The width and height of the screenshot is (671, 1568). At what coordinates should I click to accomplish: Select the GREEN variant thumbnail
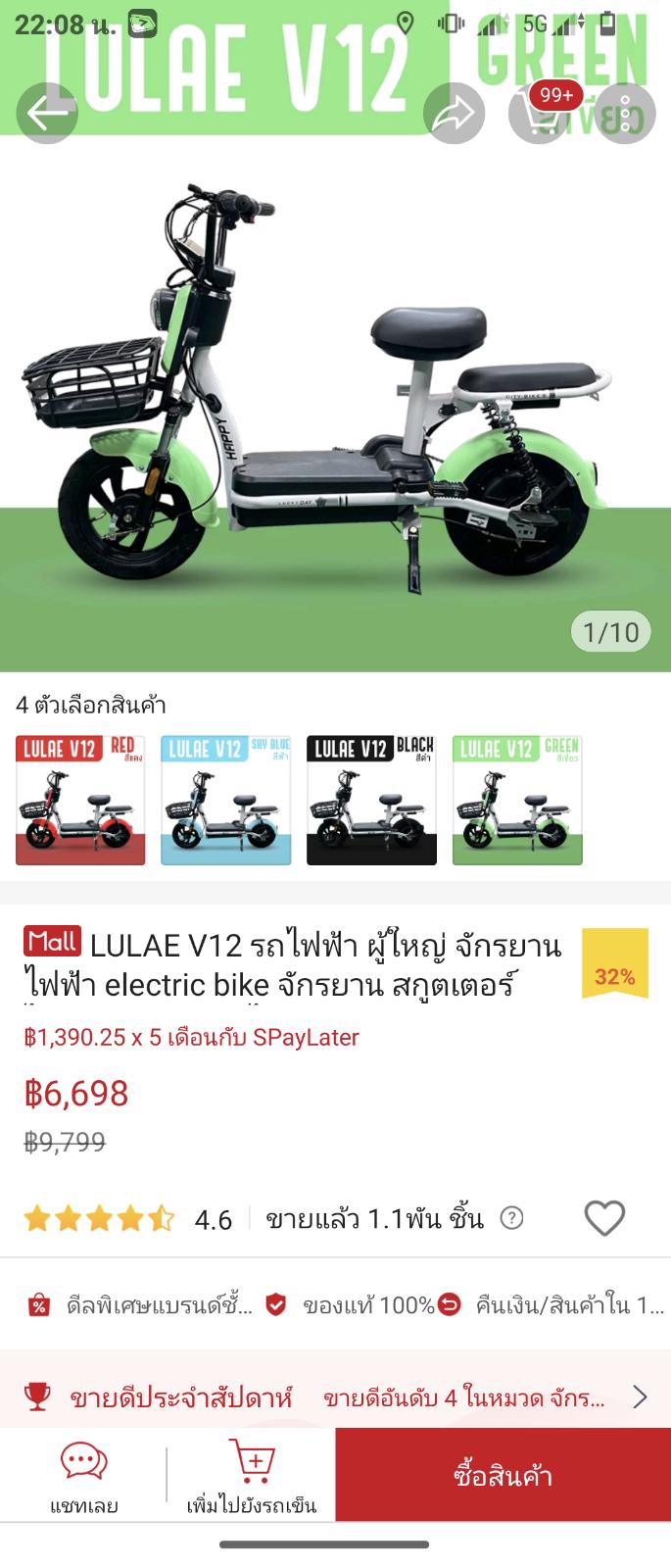pos(517,801)
